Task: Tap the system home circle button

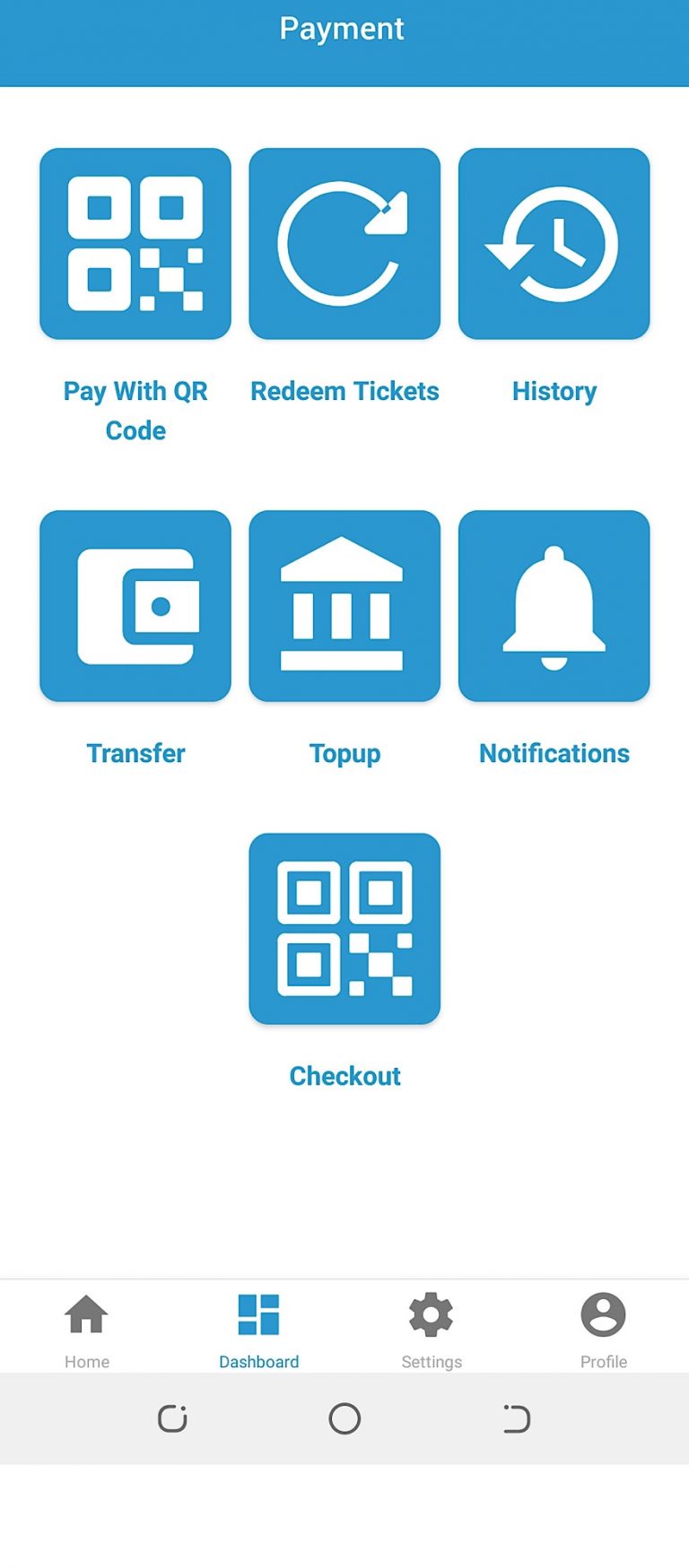Action: coord(344,1418)
